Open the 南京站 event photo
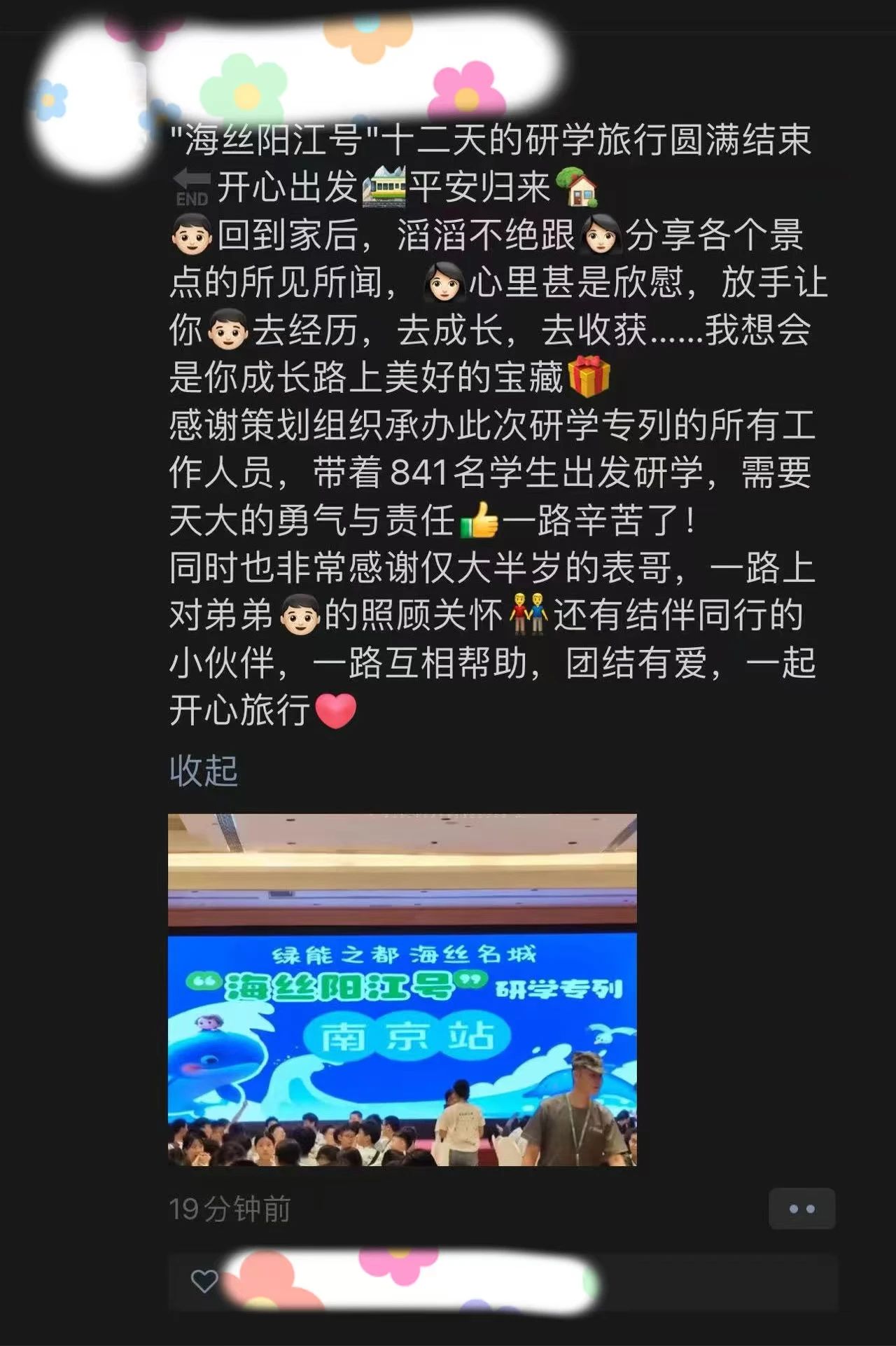896x1346 pixels. (402, 990)
